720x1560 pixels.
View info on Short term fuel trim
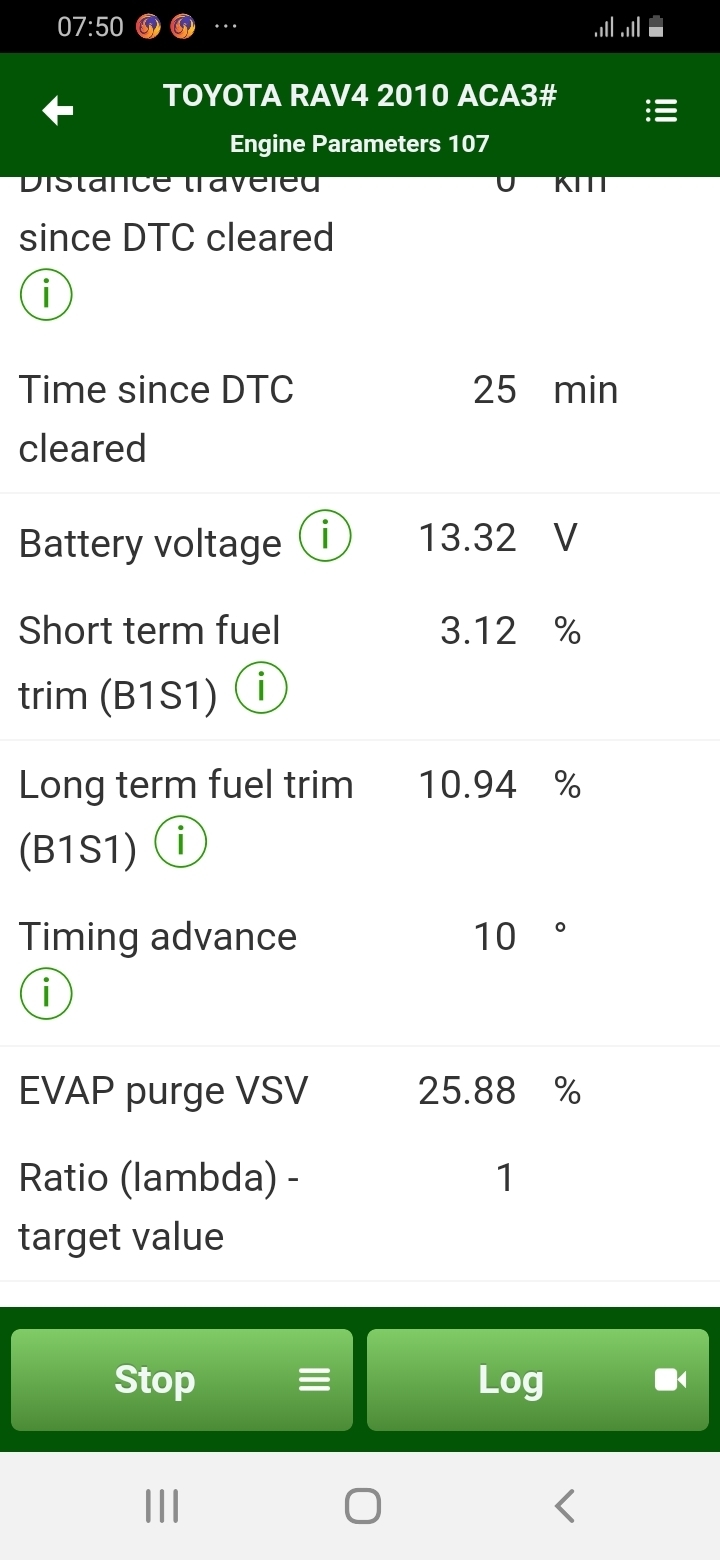tap(261, 688)
